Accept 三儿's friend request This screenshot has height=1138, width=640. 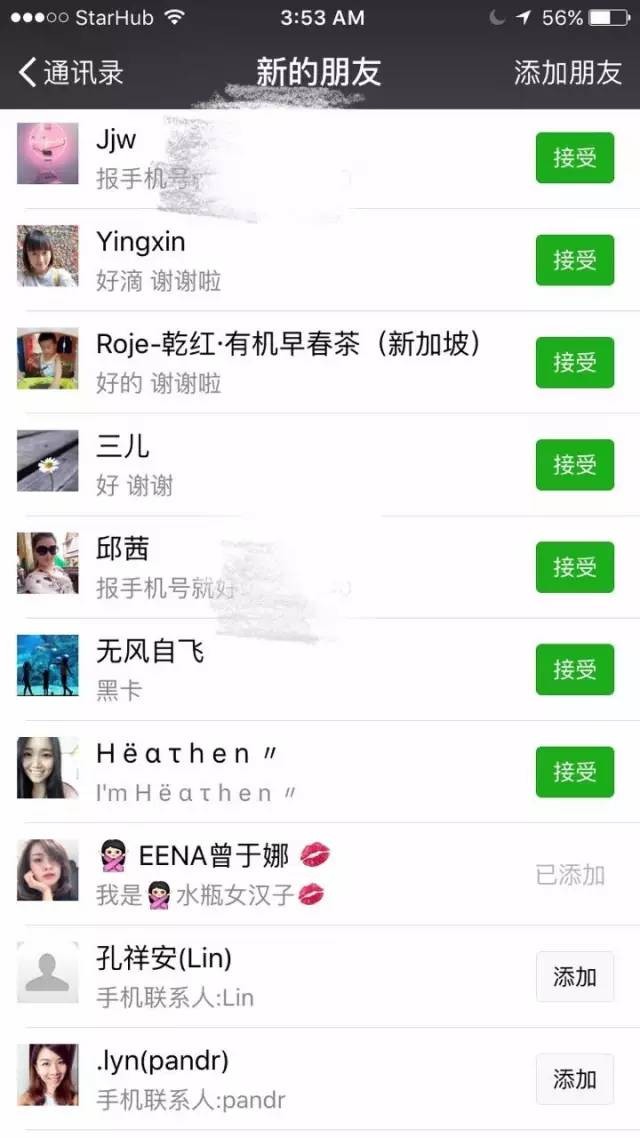574,465
